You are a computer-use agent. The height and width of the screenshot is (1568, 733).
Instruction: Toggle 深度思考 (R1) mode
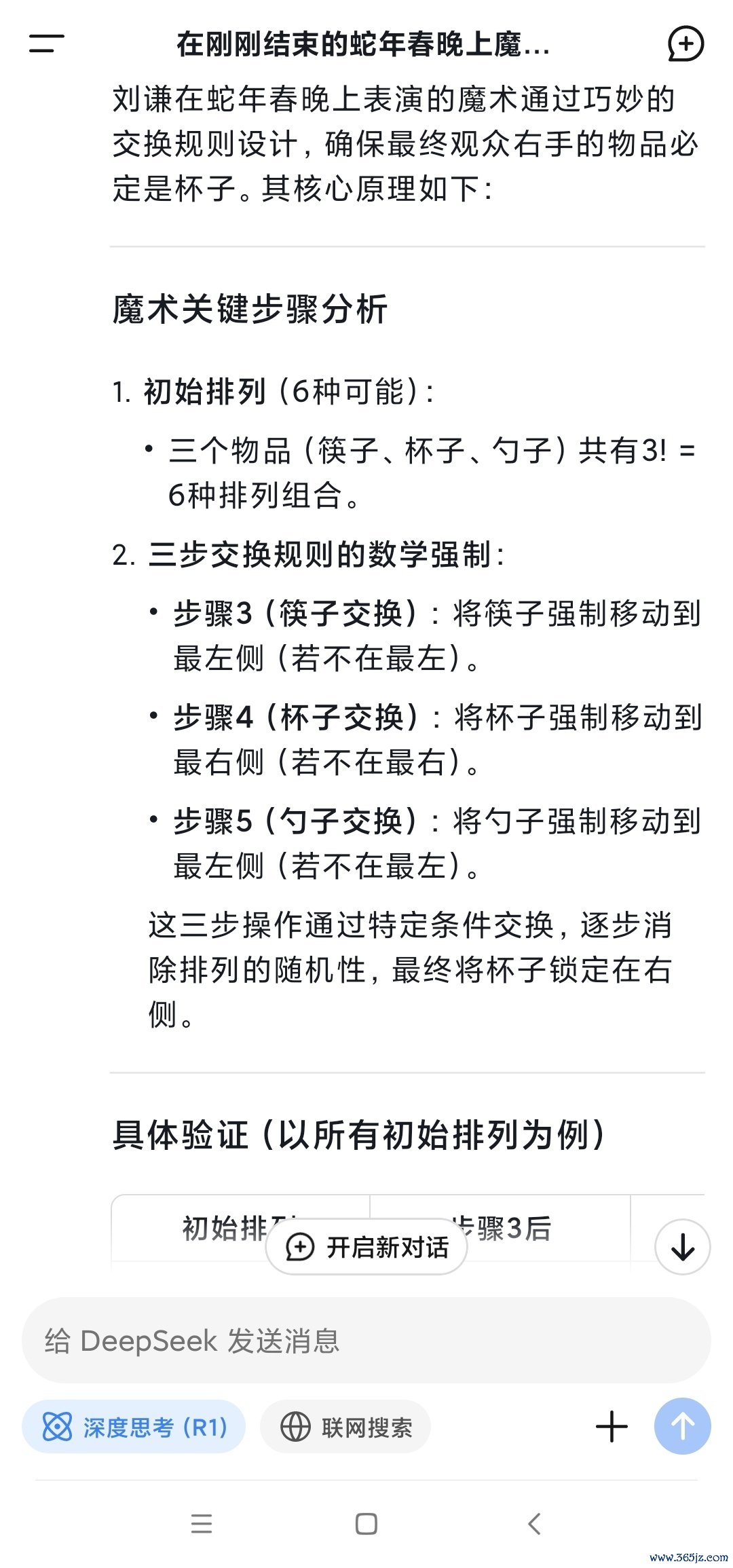click(x=134, y=1427)
